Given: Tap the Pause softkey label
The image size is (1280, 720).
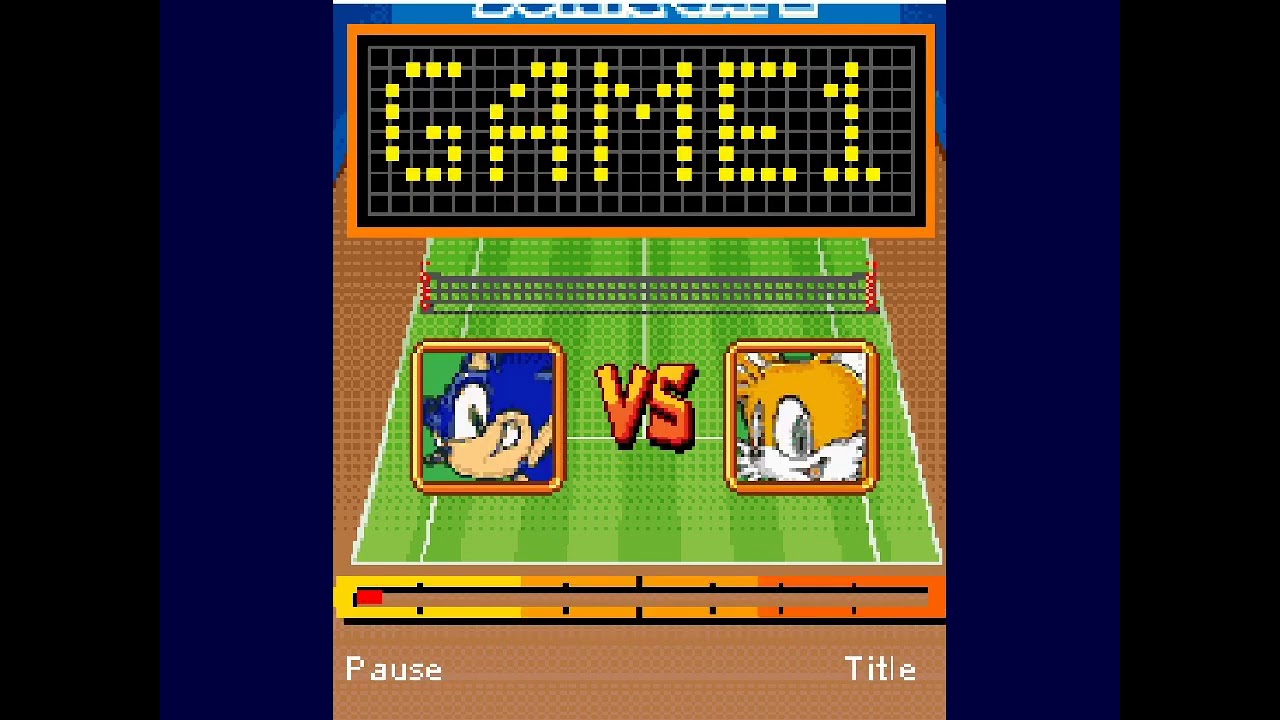Looking at the screenshot, I should tap(394, 669).
